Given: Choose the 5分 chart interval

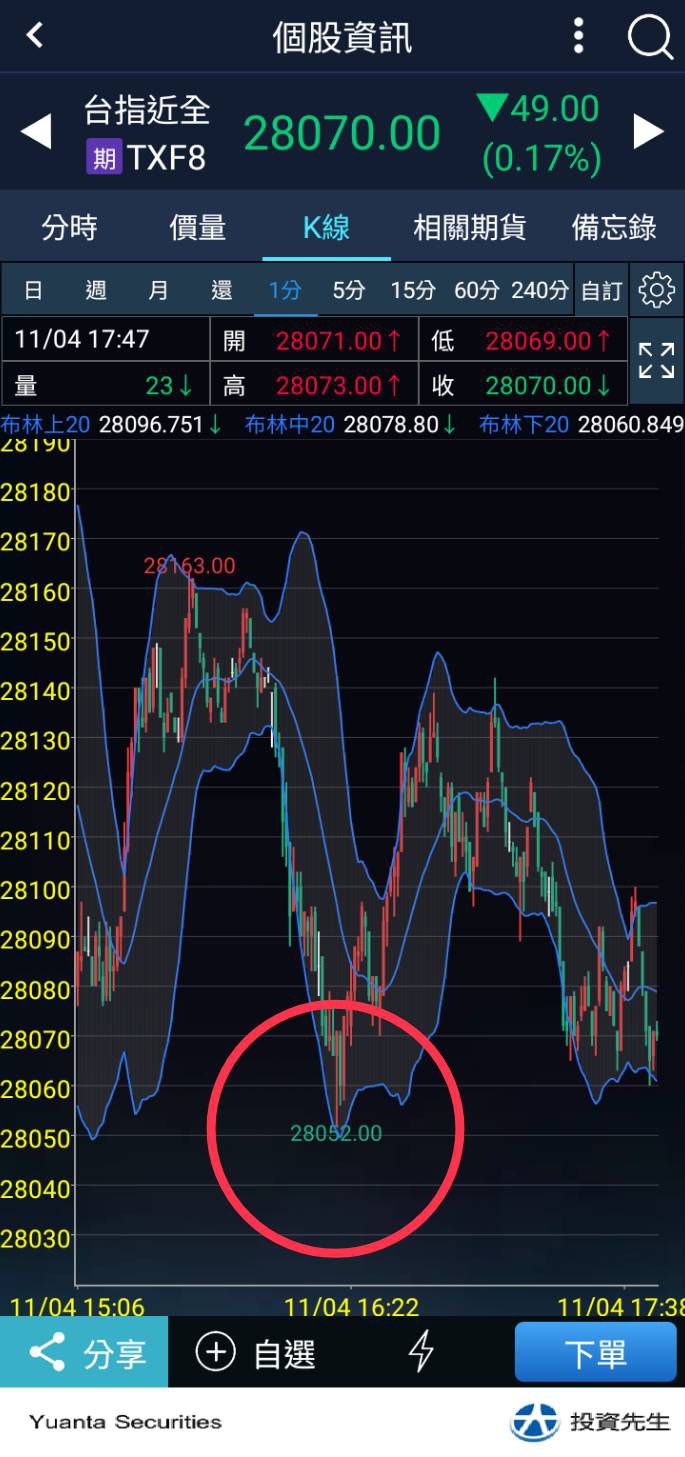Looking at the screenshot, I should pyautogui.click(x=349, y=291).
